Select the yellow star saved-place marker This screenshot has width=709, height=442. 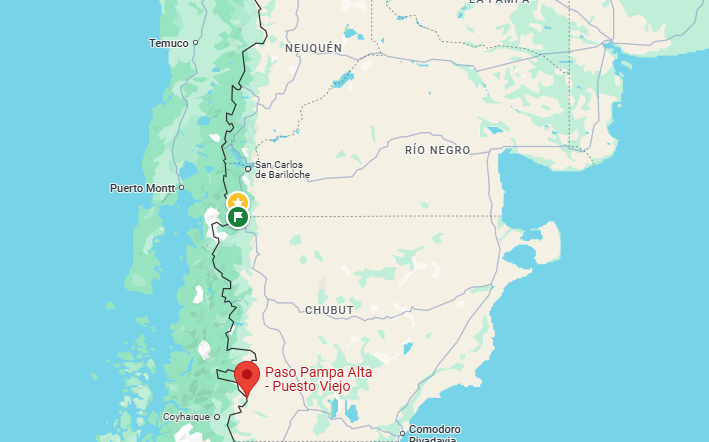[x=237, y=200]
